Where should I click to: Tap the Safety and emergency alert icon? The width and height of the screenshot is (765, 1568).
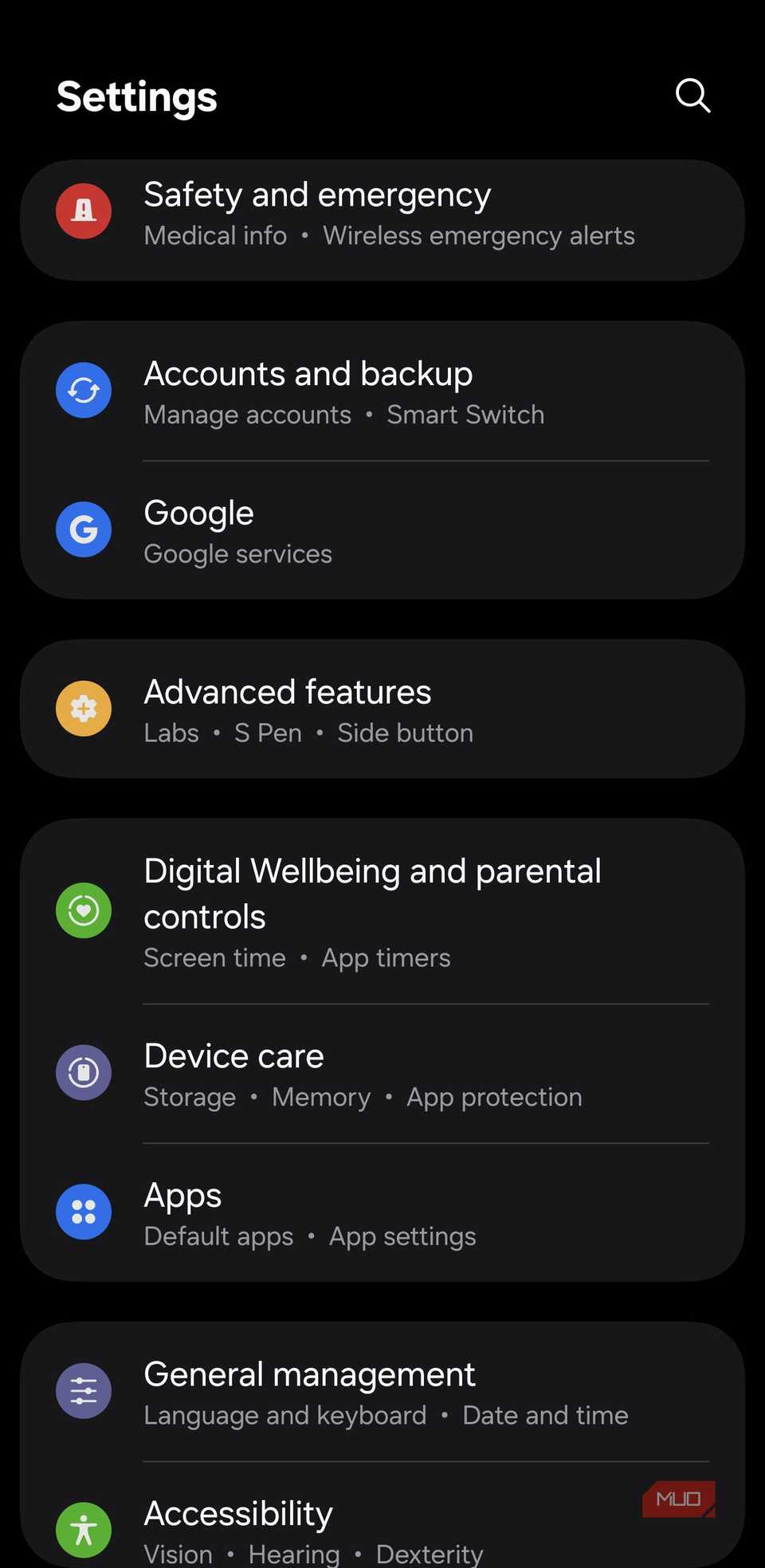(83, 210)
